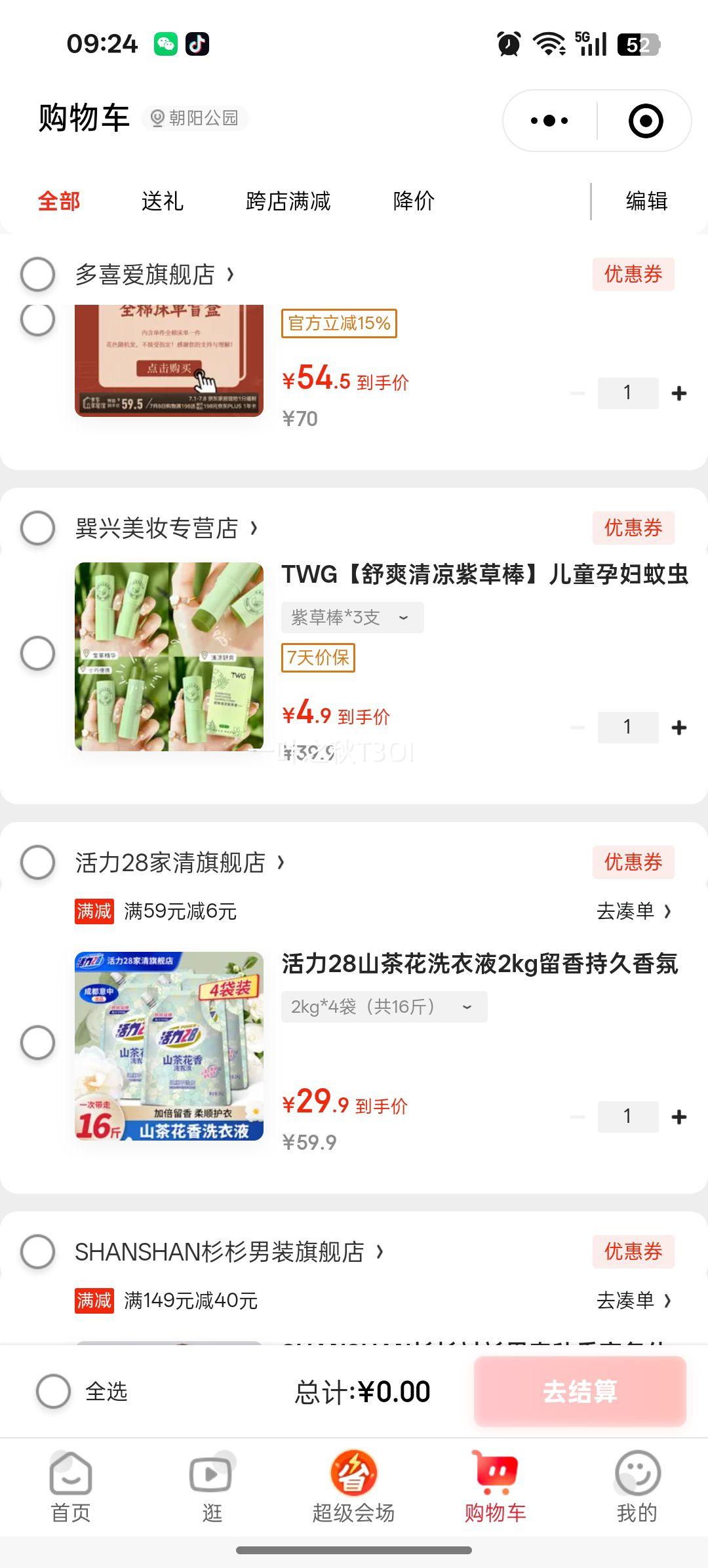Open the 活力28家清旗舰店 store page
Viewport: 708px width, 1568px height.
180,862
